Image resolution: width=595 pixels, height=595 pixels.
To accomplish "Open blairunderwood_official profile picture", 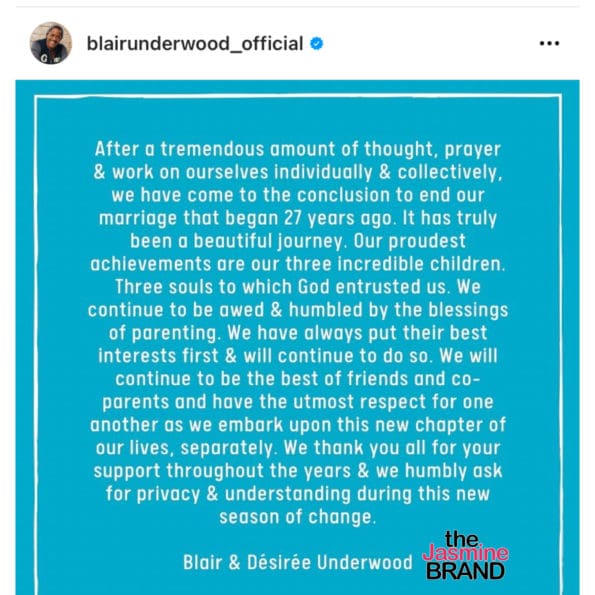I will tap(51, 43).
